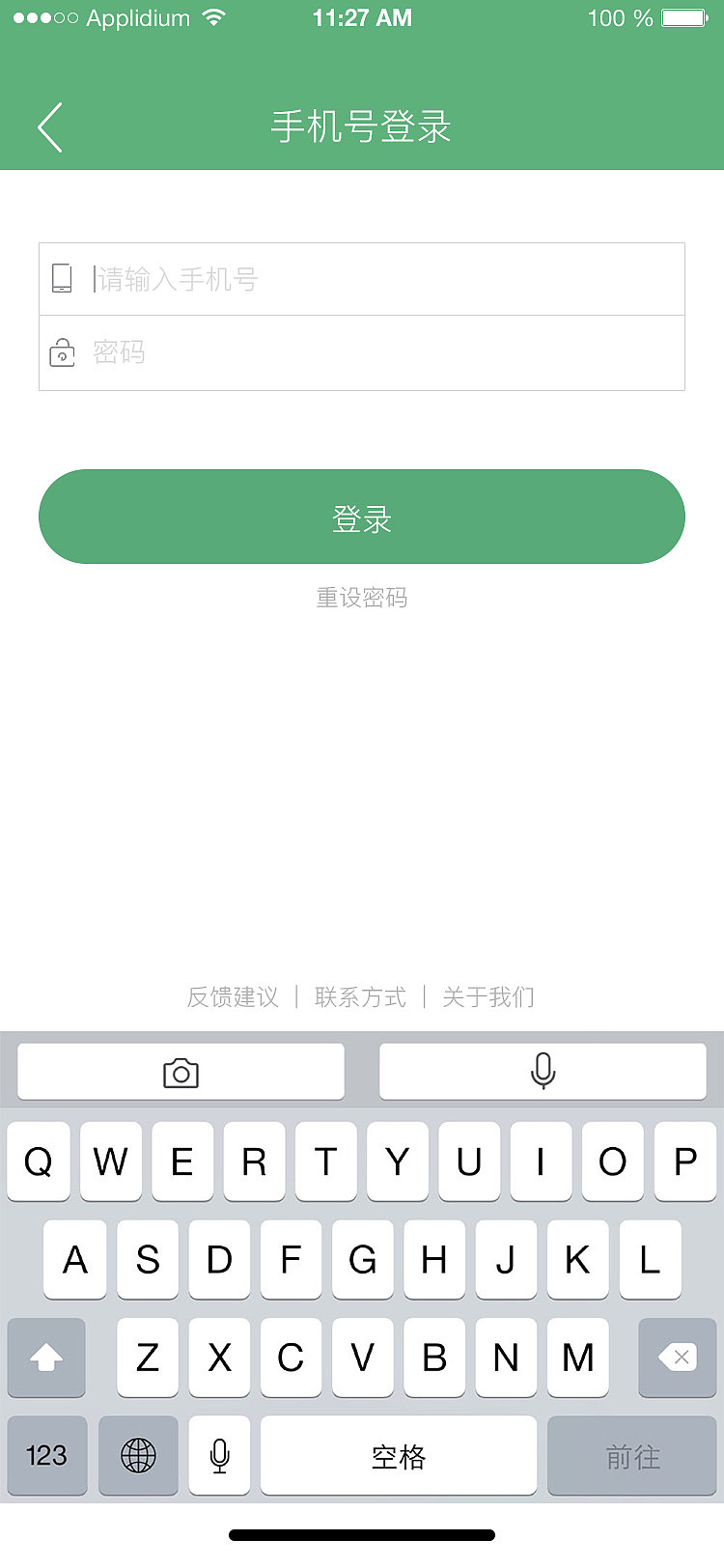Tap the microphone icon above the keyboard
Image resolution: width=724 pixels, height=1568 pixels.
(542, 1070)
